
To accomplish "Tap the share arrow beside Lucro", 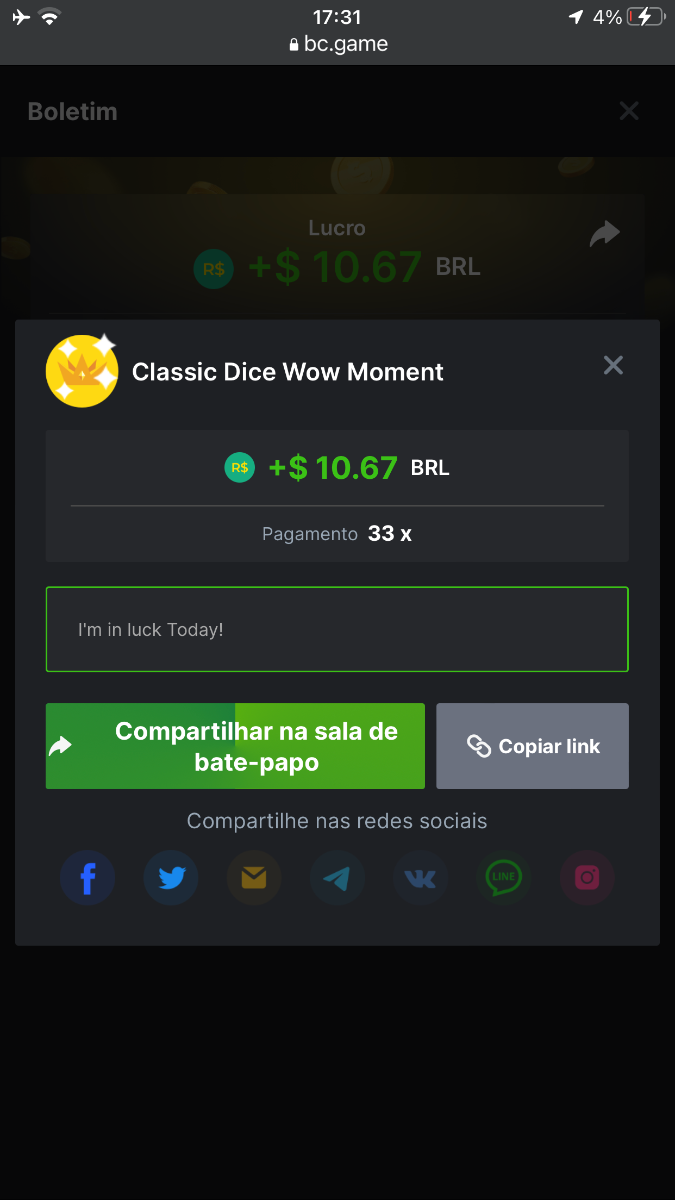I will pos(604,234).
